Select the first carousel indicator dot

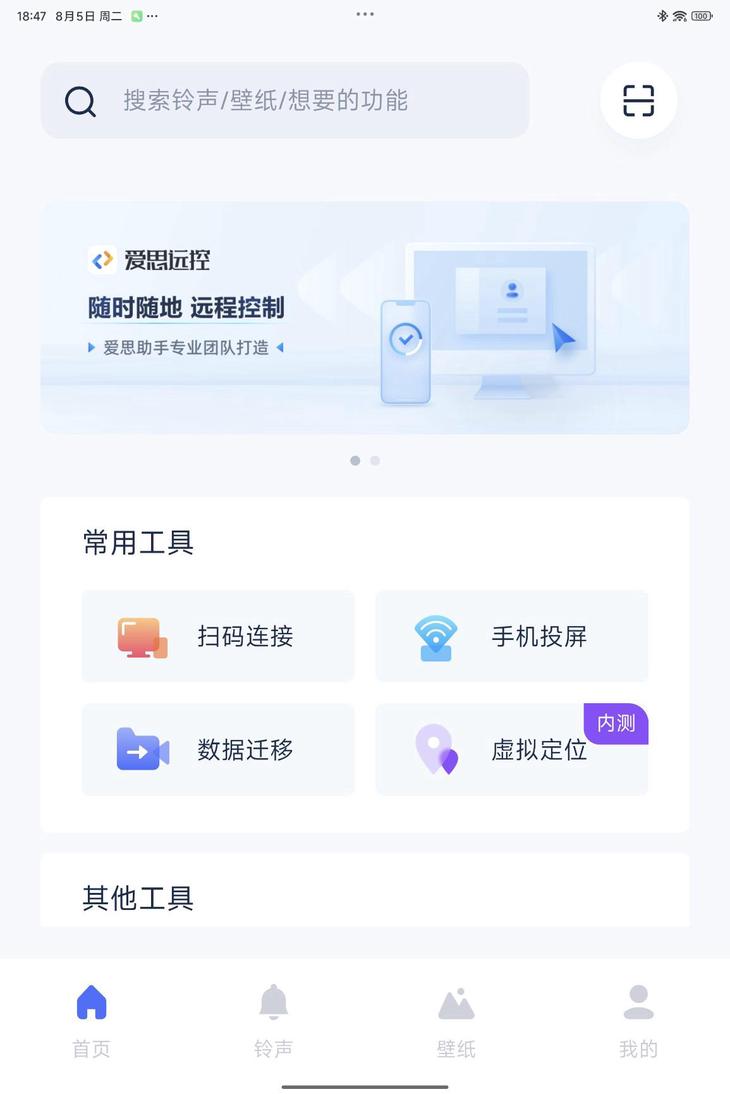(x=354, y=460)
